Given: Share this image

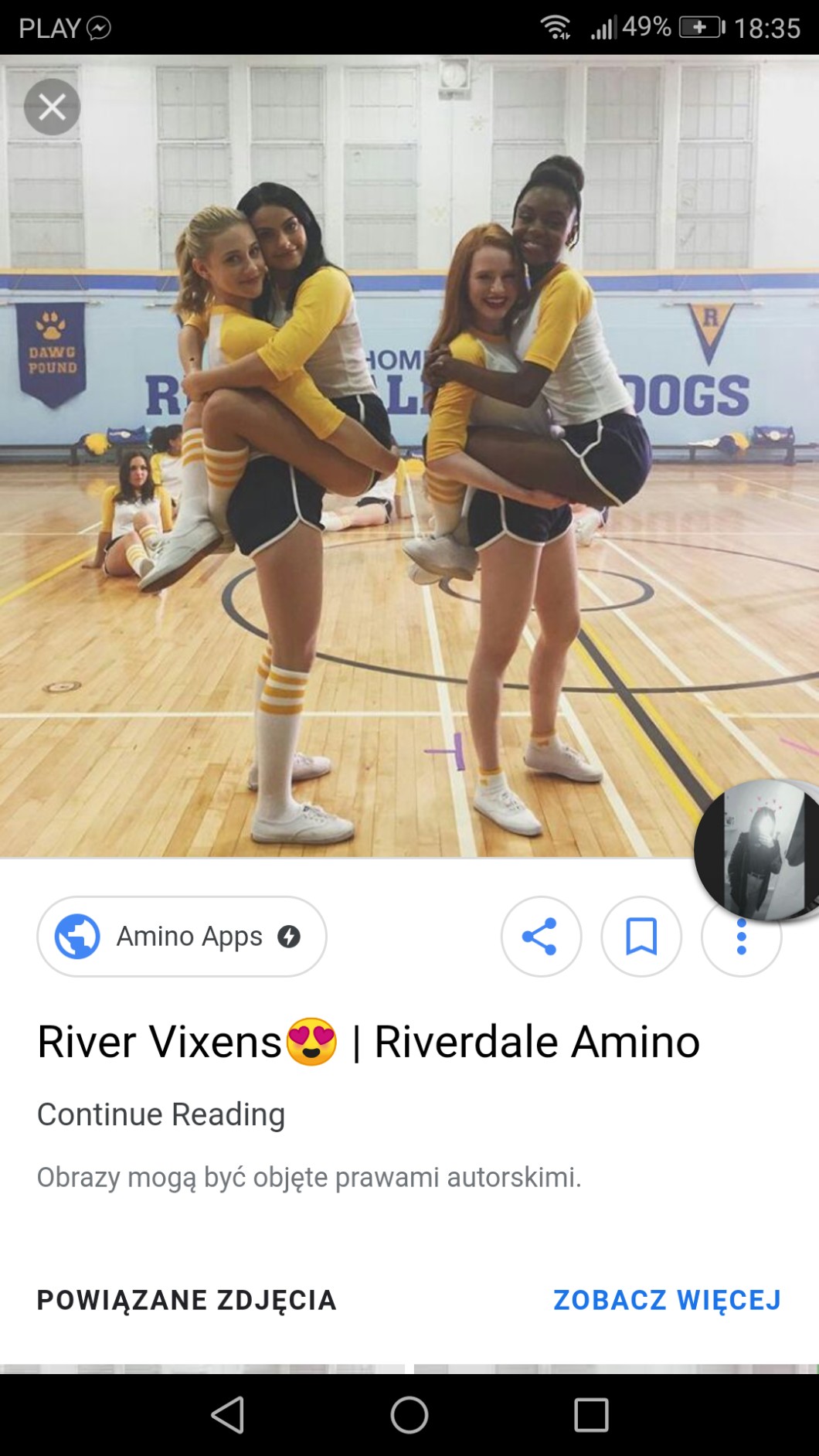Looking at the screenshot, I should [x=541, y=936].
